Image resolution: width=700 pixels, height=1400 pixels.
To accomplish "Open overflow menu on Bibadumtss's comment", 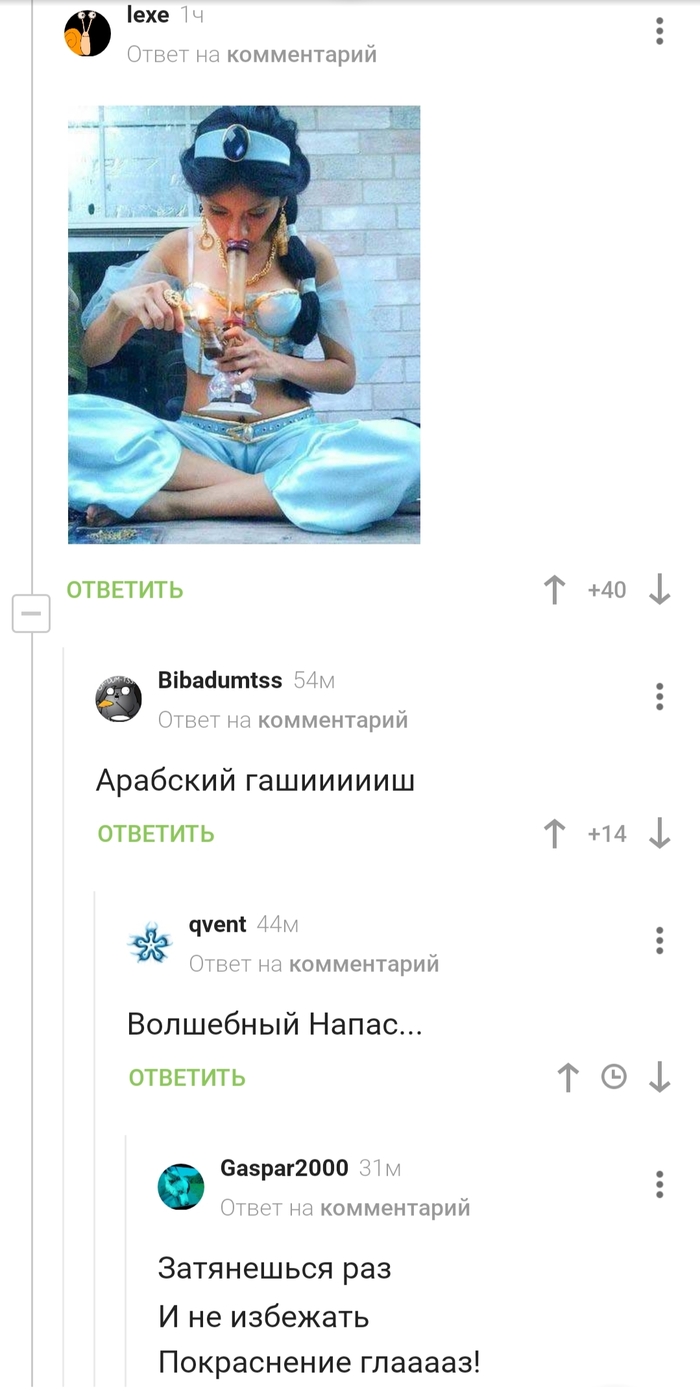I will [659, 696].
